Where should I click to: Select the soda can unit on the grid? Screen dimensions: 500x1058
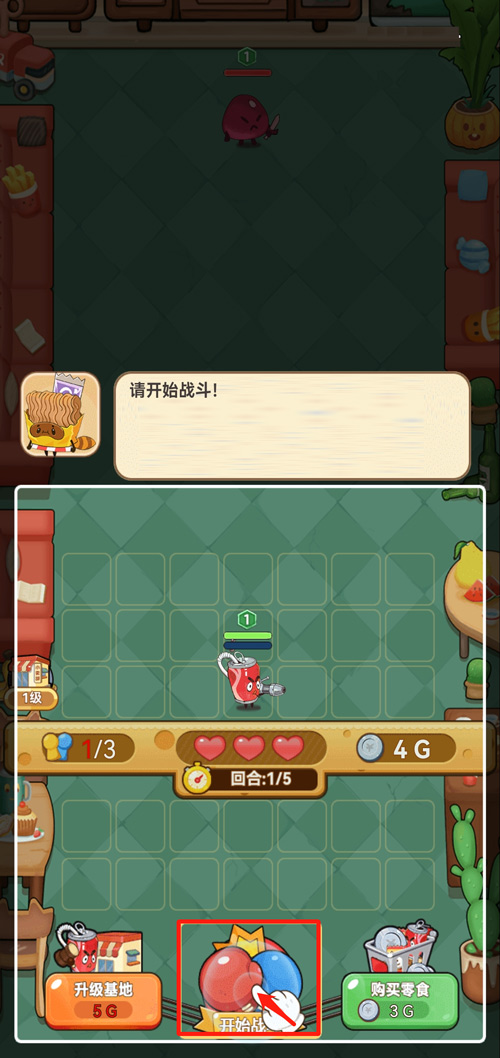pos(249,681)
